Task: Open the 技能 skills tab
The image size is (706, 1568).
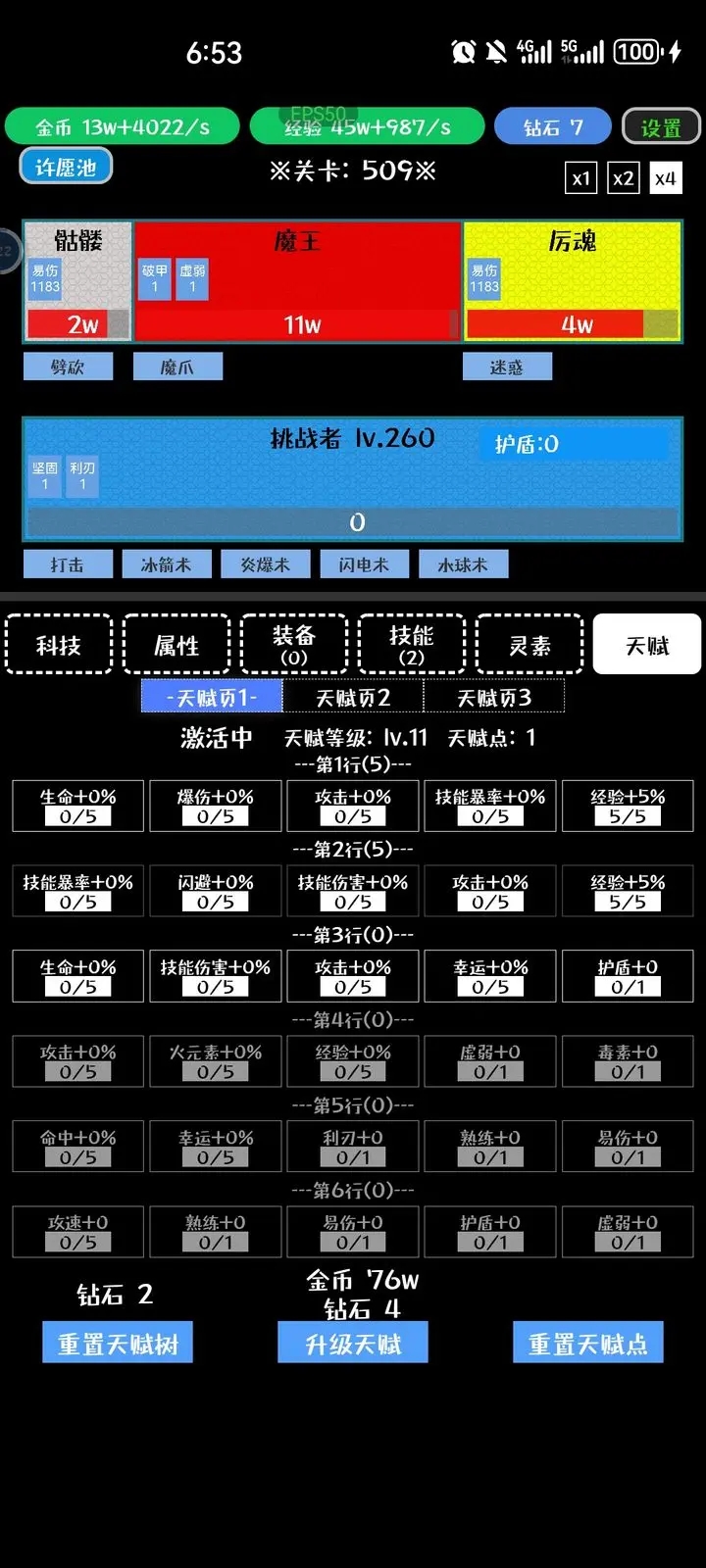Action: 412,645
